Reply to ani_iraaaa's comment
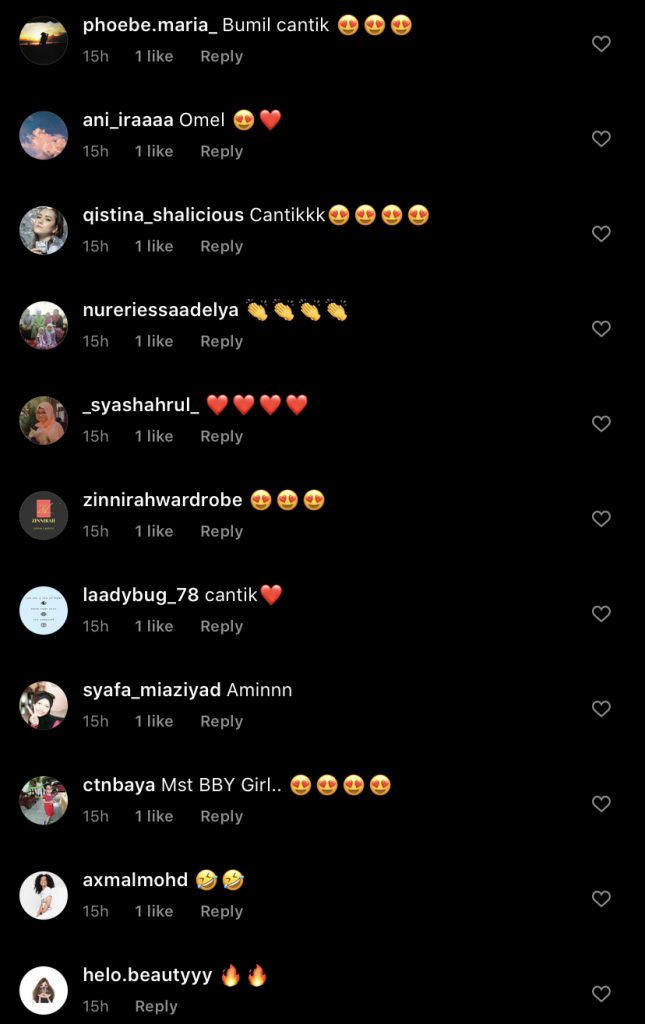Viewport: 645px width, 1024px height. click(x=221, y=152)
